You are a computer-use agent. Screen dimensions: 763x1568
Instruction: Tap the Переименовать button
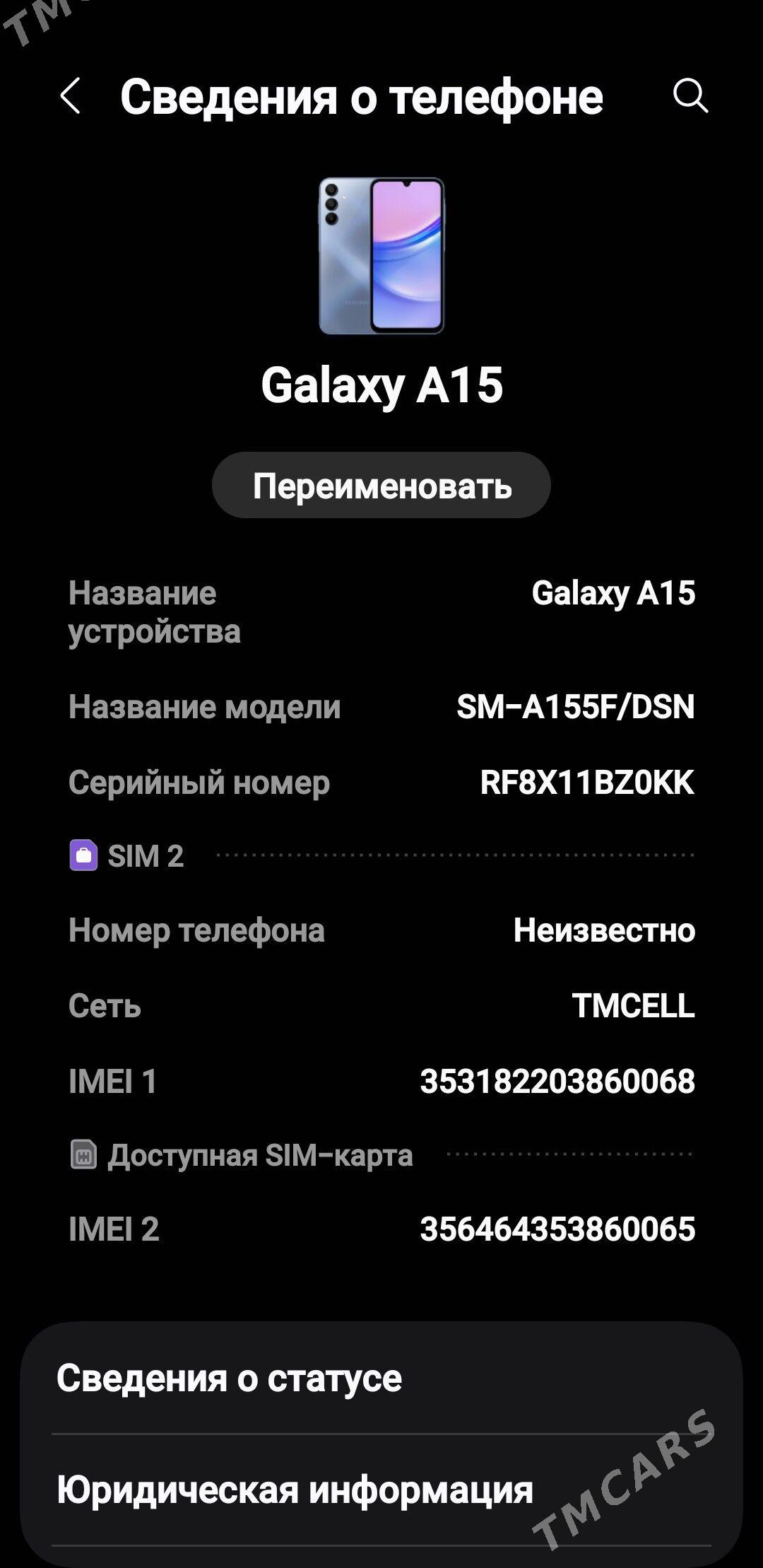pos(381,486)
